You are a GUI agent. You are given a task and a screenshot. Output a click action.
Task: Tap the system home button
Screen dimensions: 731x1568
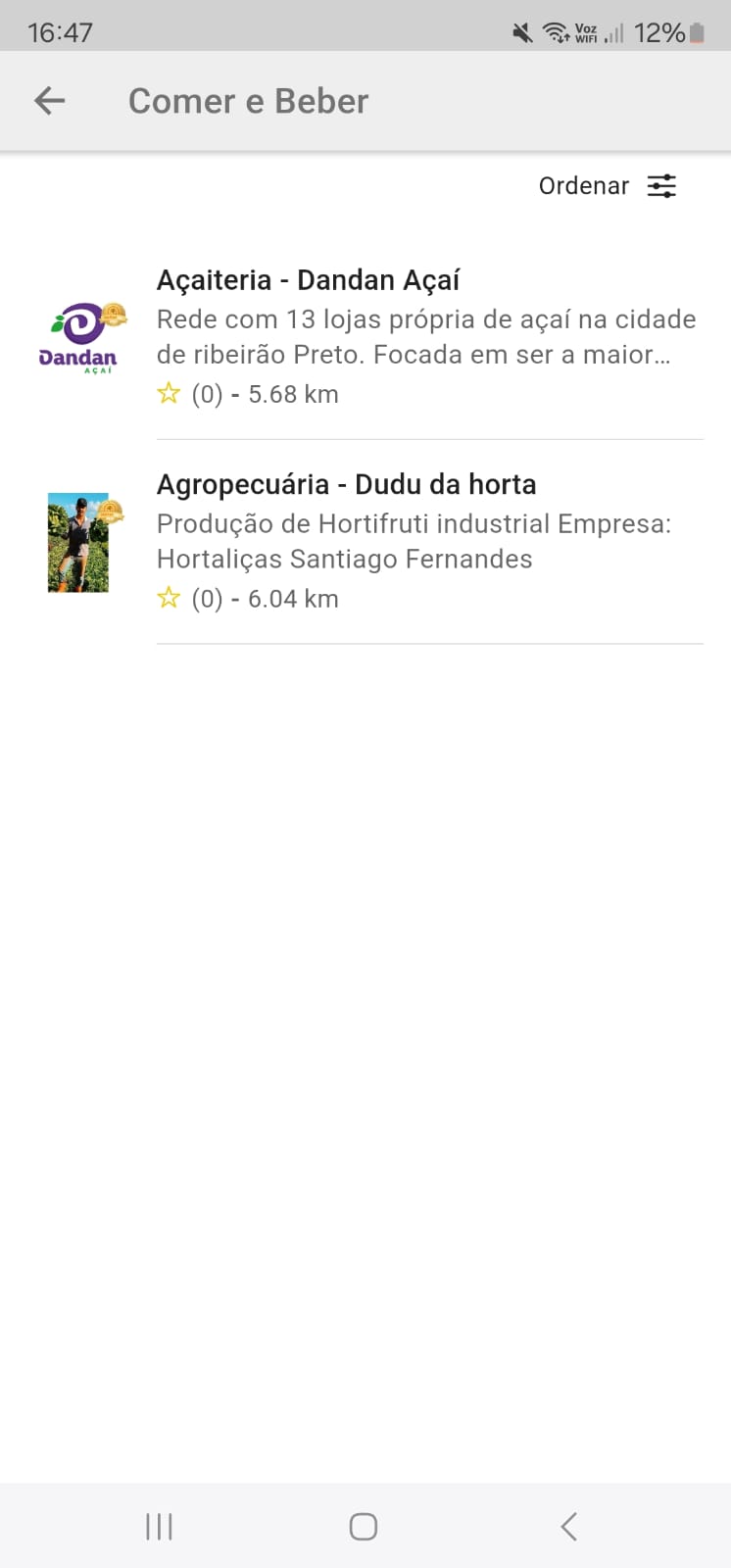click(364, 1526)
